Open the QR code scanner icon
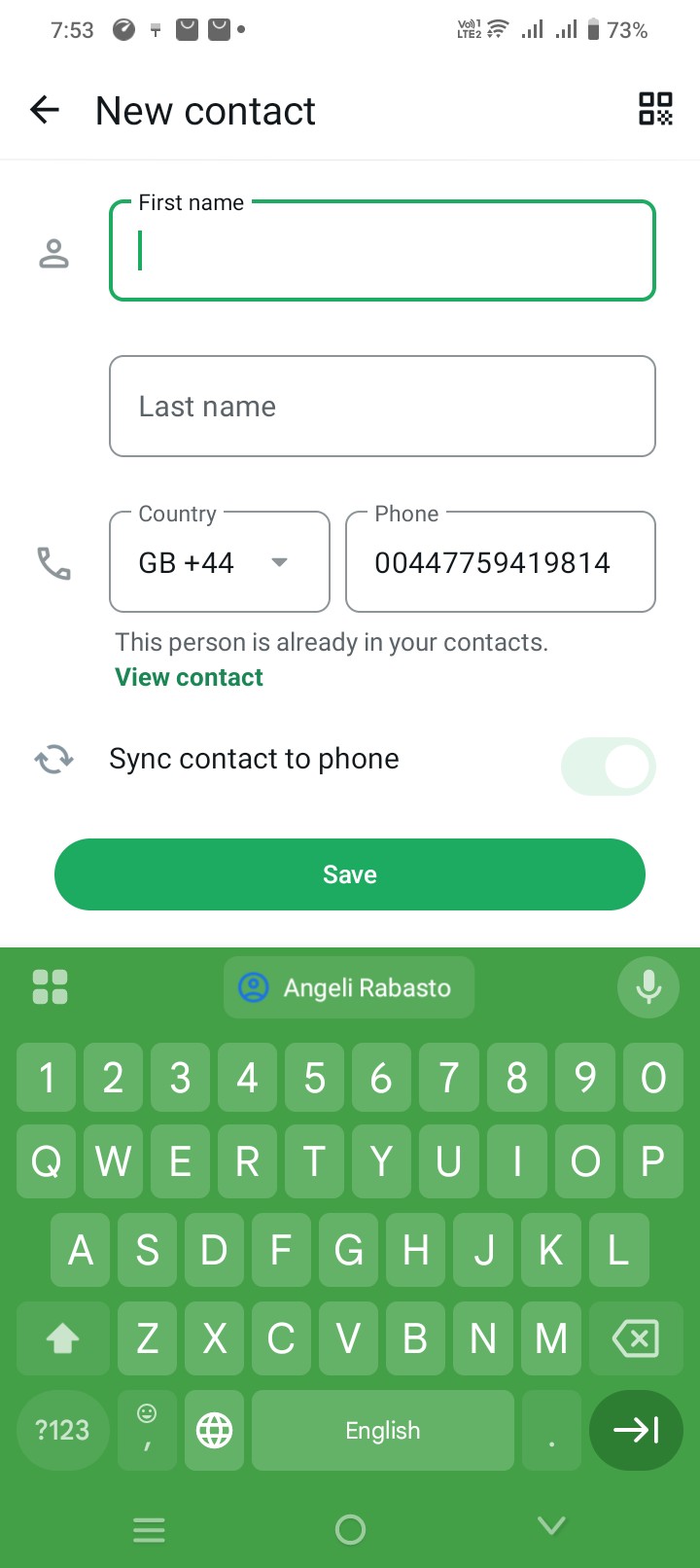700x1568 pixels. [x=655, y=109]
